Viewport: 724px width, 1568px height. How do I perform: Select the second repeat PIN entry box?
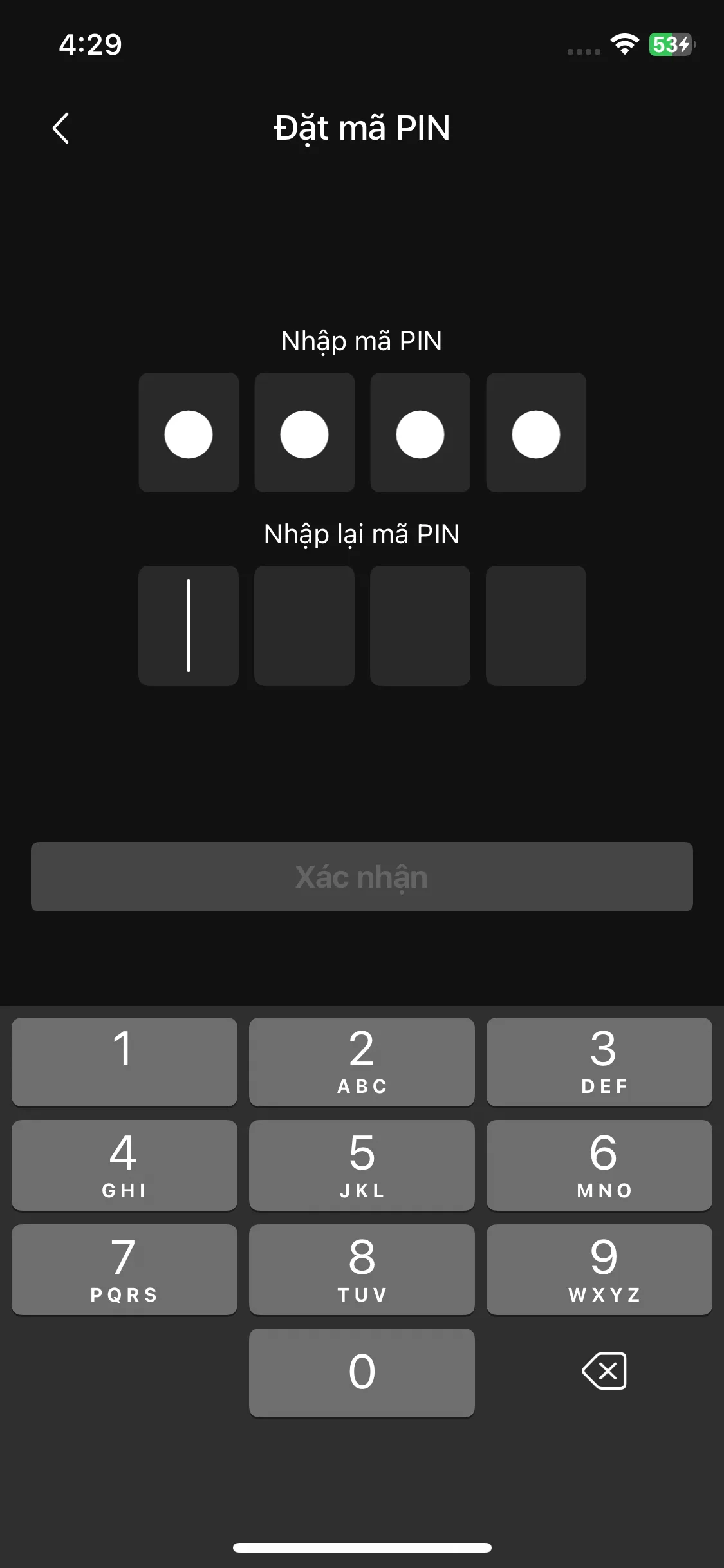[x=304, y=626]
